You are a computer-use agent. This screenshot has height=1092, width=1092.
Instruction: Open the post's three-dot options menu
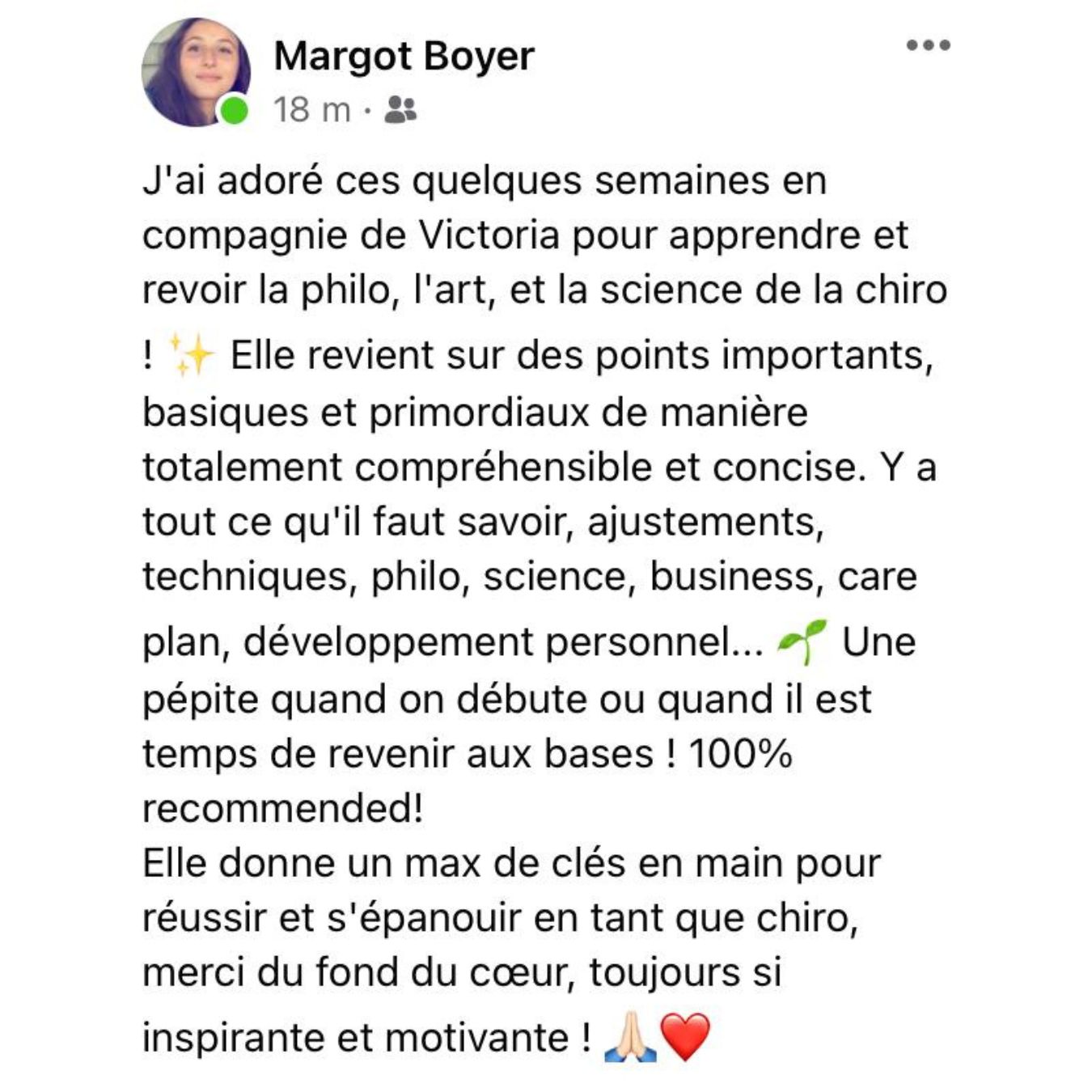click(927, 45)
